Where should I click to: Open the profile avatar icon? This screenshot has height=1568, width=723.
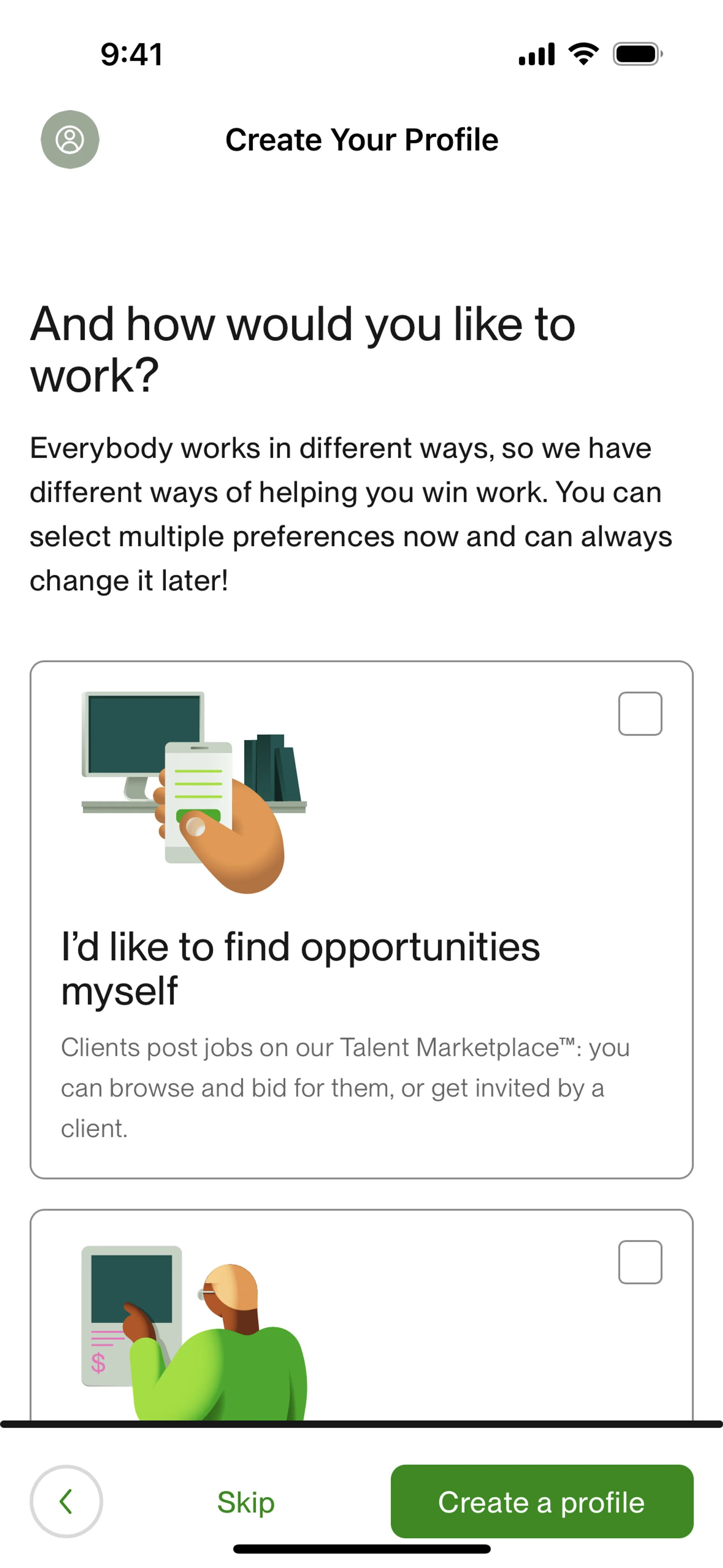(70, 139)
